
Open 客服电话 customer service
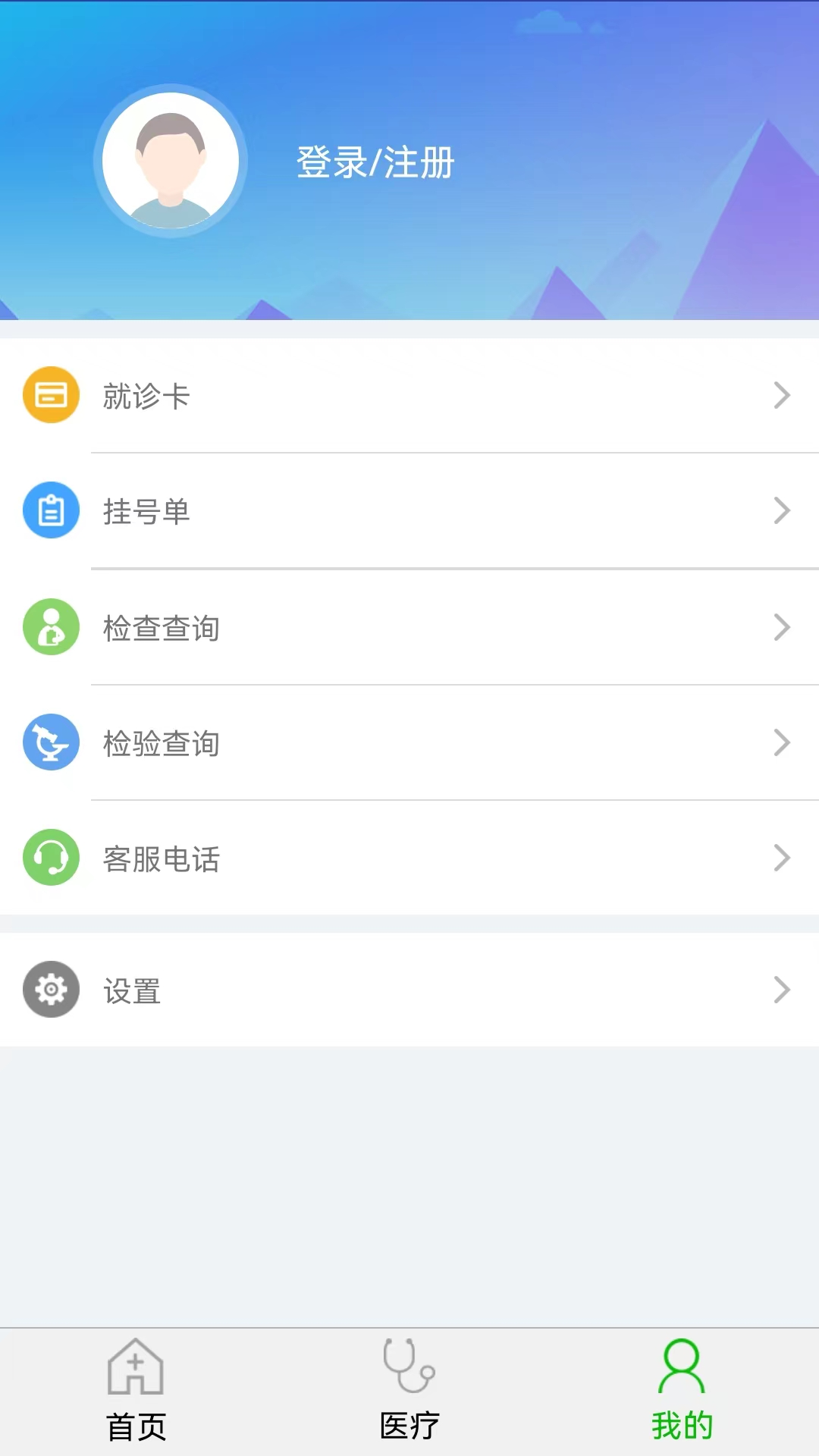click(x=409, y=858)
